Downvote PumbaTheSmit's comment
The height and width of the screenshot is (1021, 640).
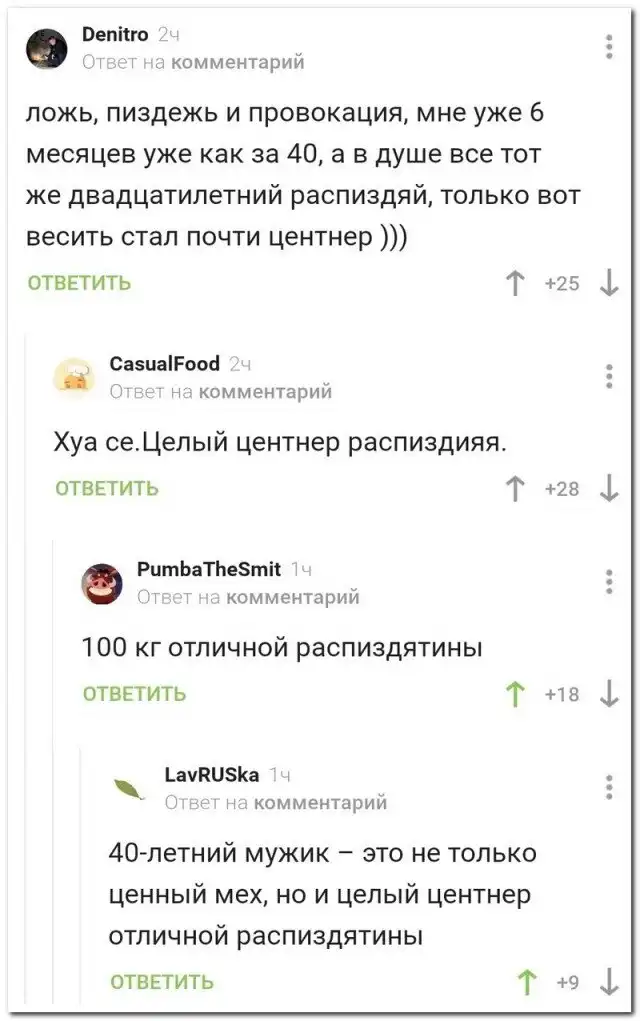point(609,694)
